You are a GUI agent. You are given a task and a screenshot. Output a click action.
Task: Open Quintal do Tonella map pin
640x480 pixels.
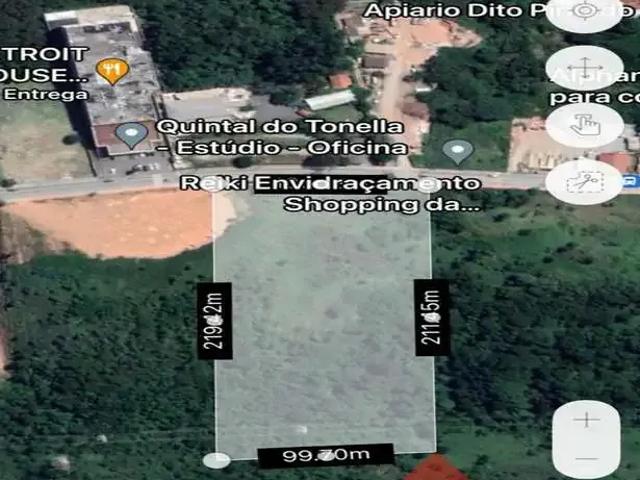pos(131,133)
